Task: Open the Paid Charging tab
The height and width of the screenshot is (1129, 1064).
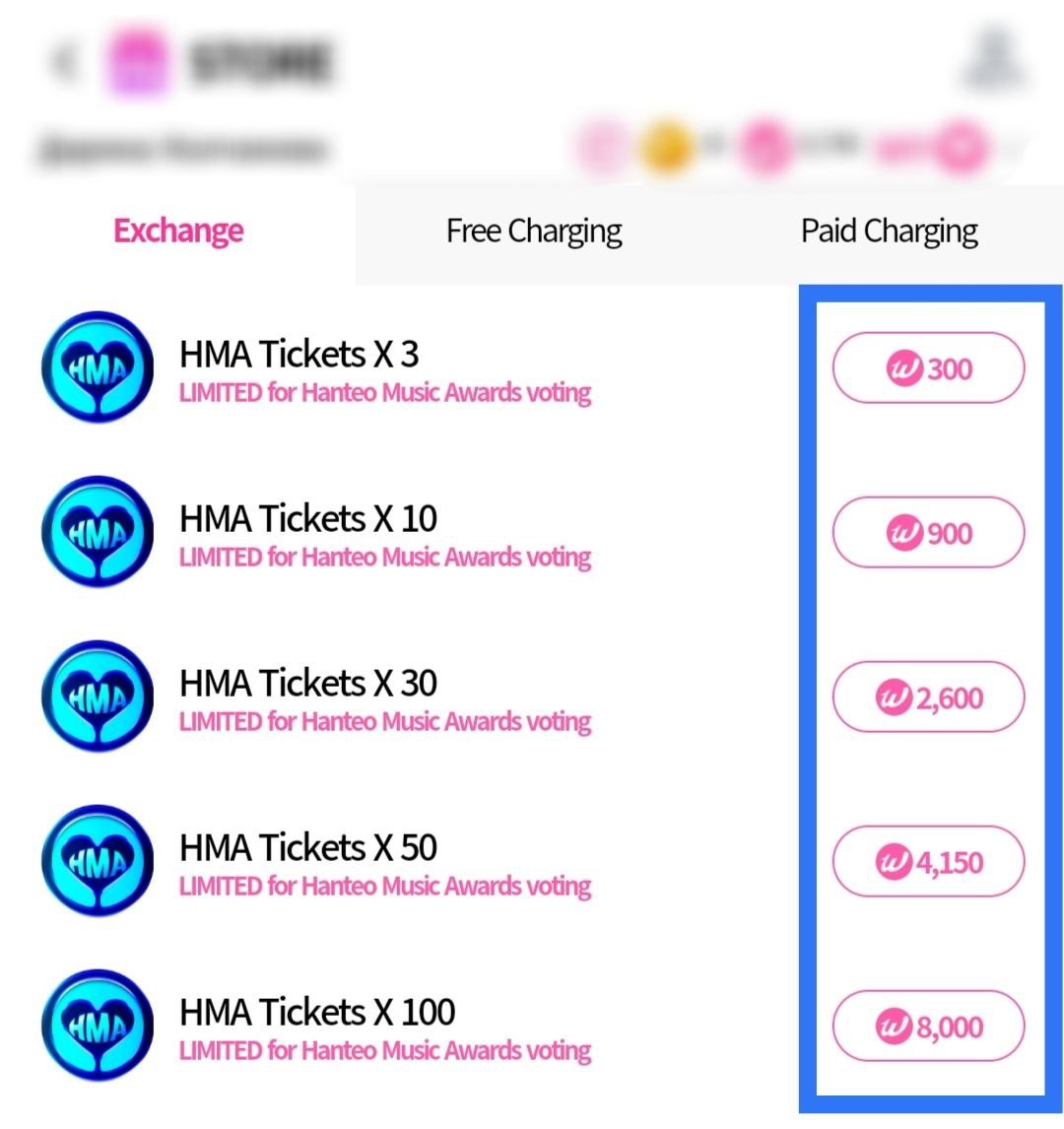Action: (x=889, y=232)
